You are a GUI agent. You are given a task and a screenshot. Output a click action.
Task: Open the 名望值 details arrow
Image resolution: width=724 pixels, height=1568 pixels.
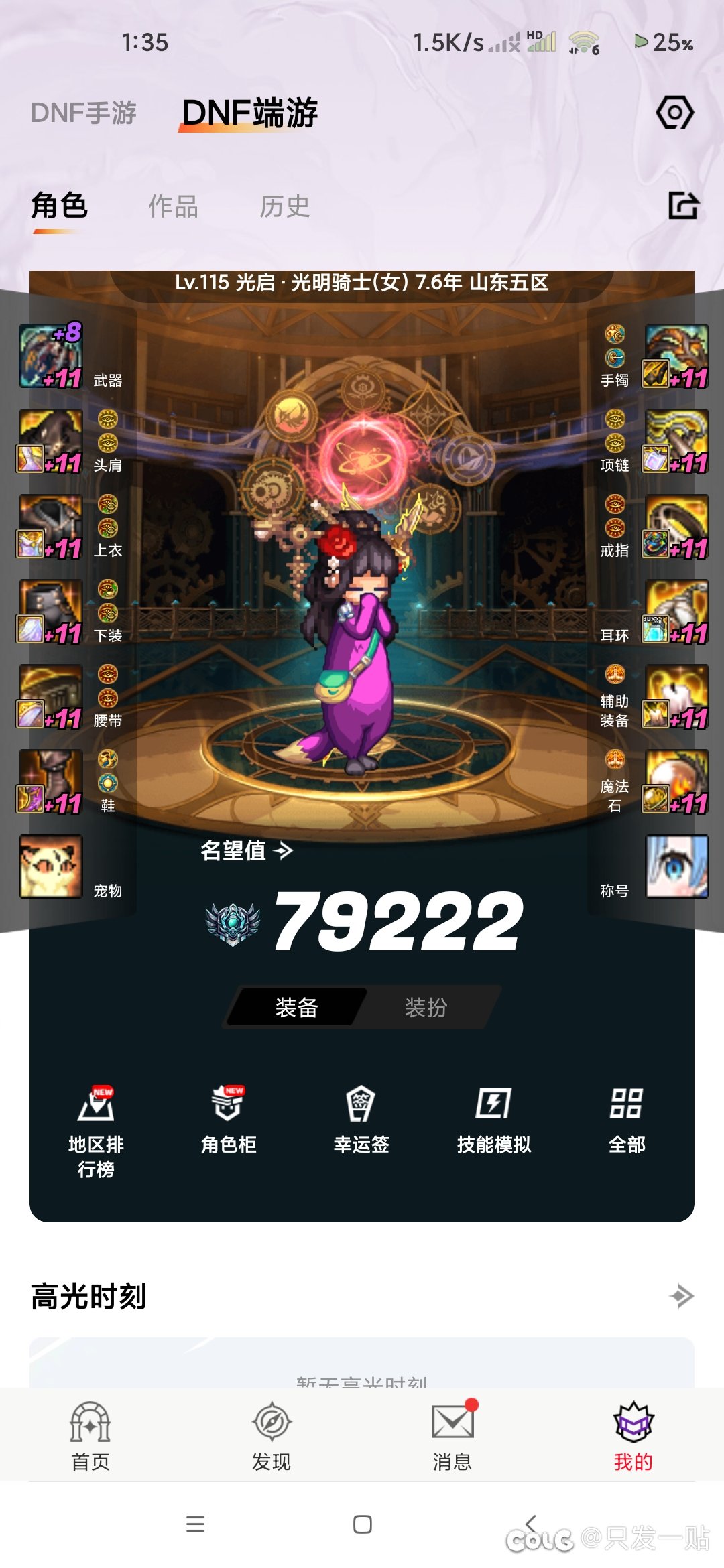pos(284,851)
